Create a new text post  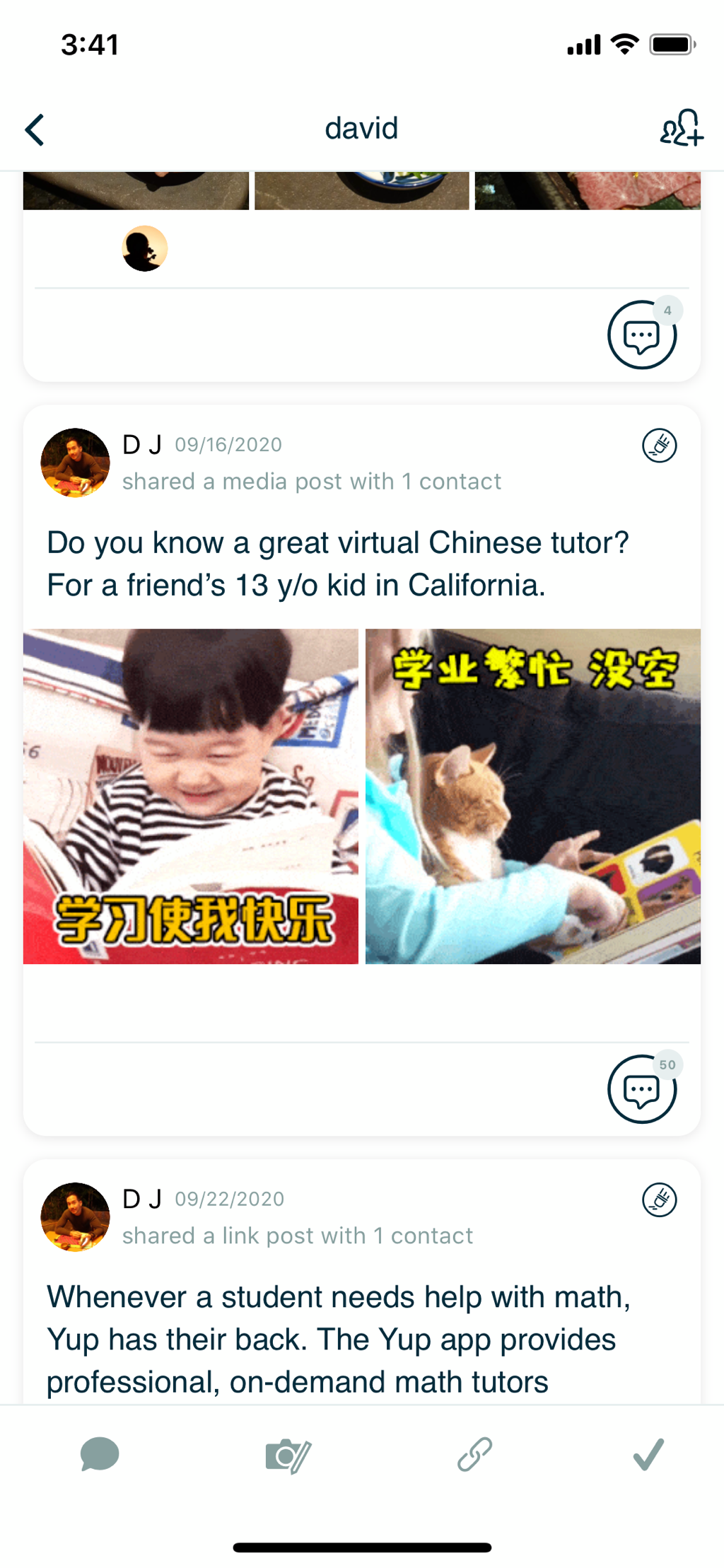click(x=100, y=1454)
